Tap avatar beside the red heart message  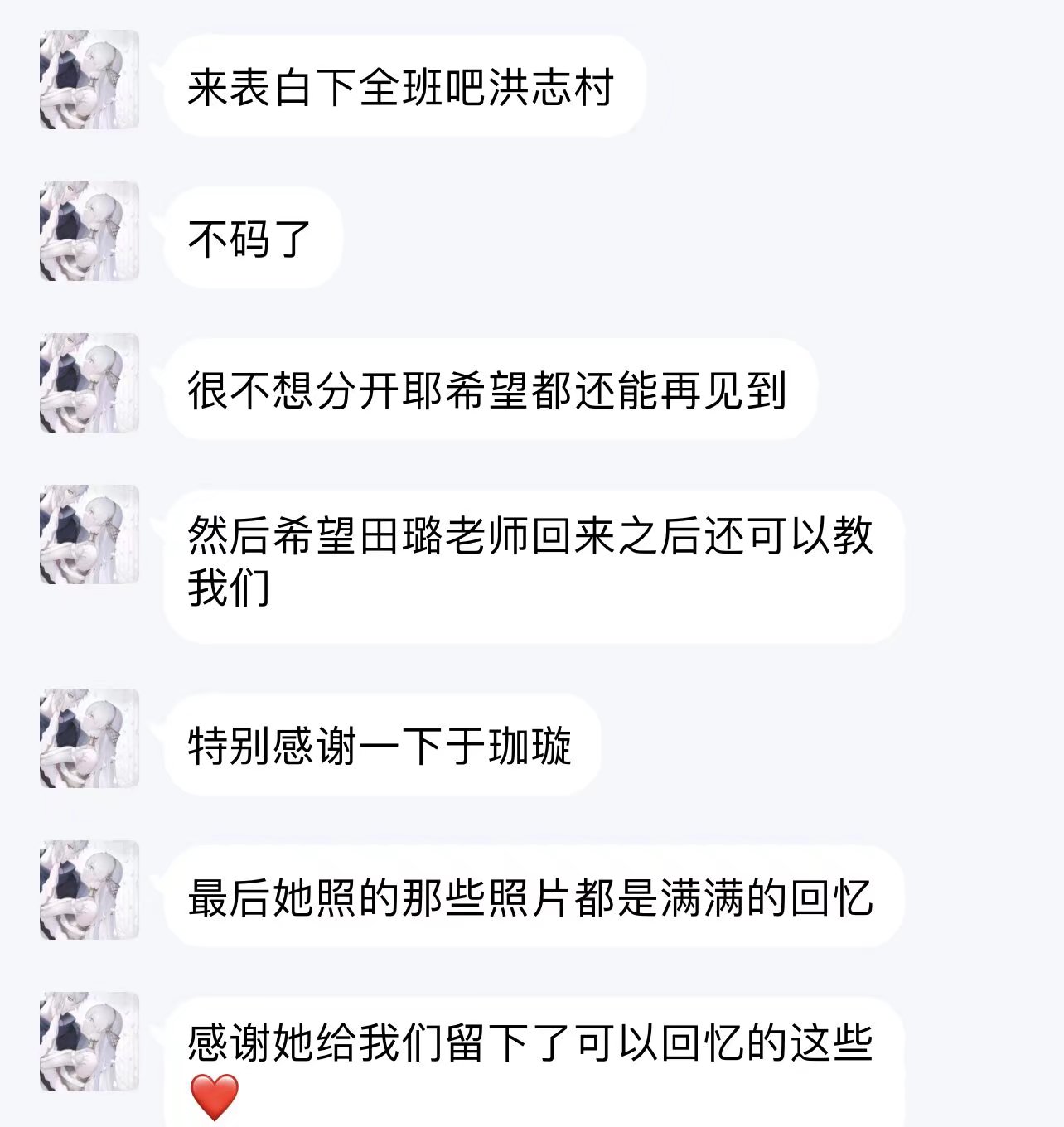click(x=89, y=1042)
